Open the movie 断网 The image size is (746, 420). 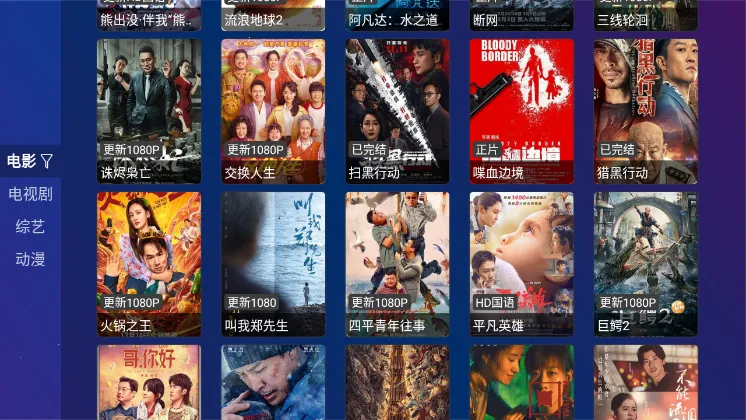521,15
